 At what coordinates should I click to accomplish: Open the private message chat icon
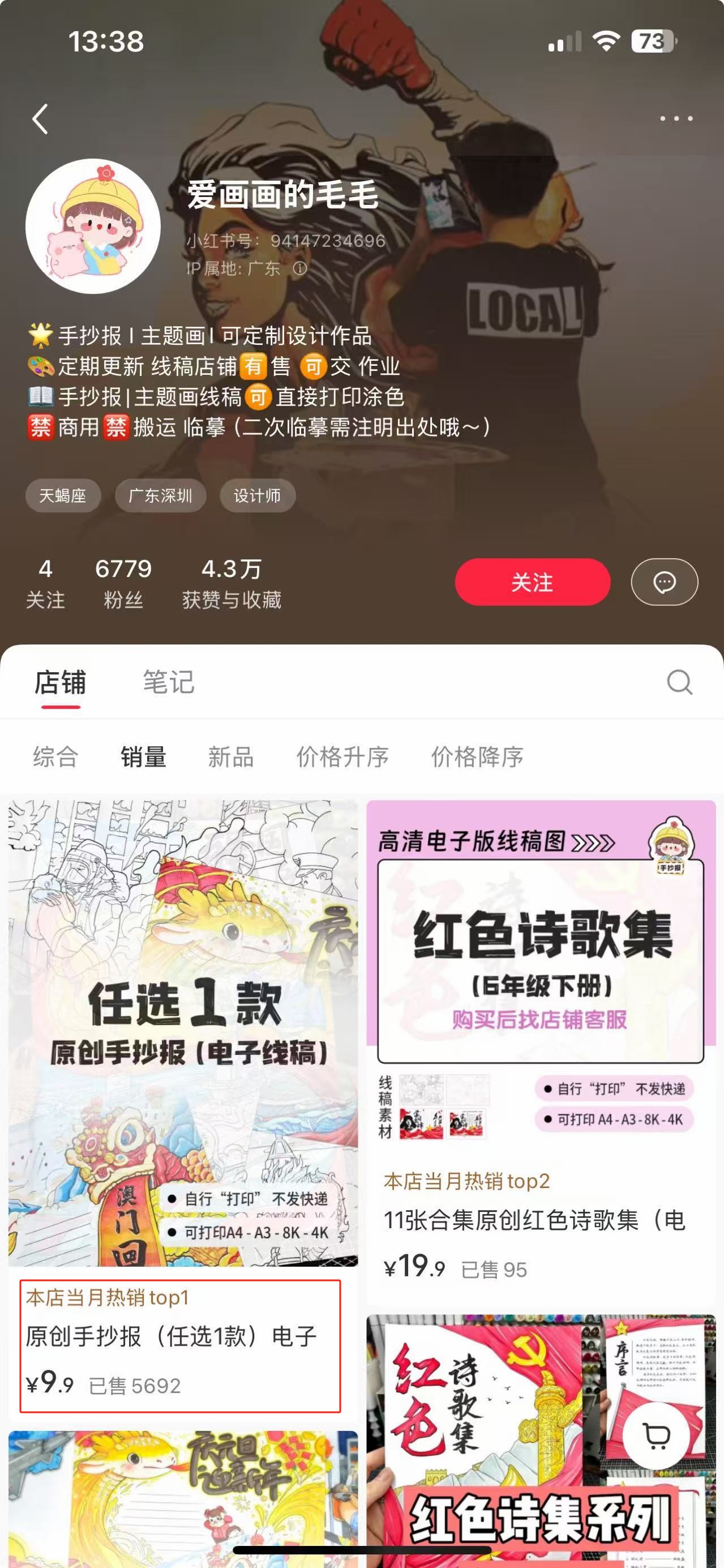664,582
